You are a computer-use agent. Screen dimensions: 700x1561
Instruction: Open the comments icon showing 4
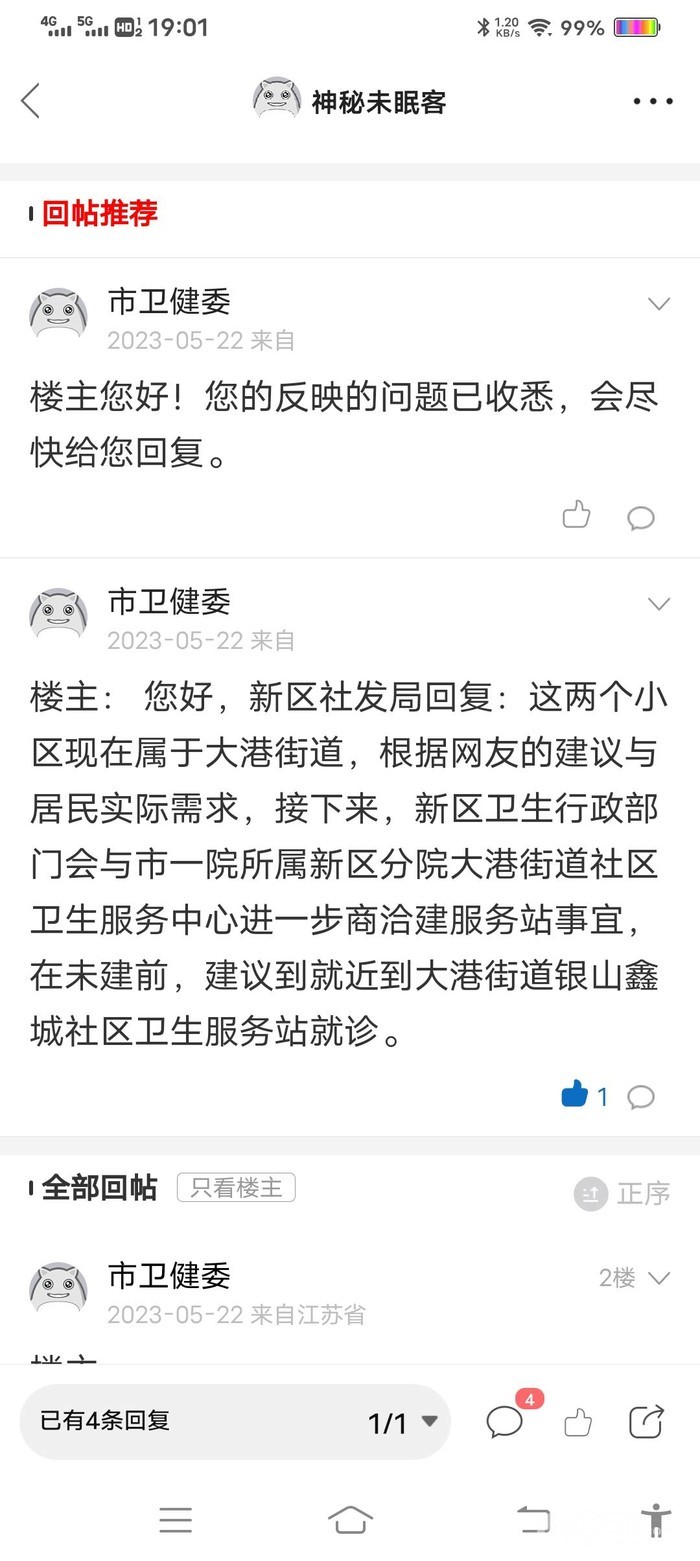click(505, 1421)
